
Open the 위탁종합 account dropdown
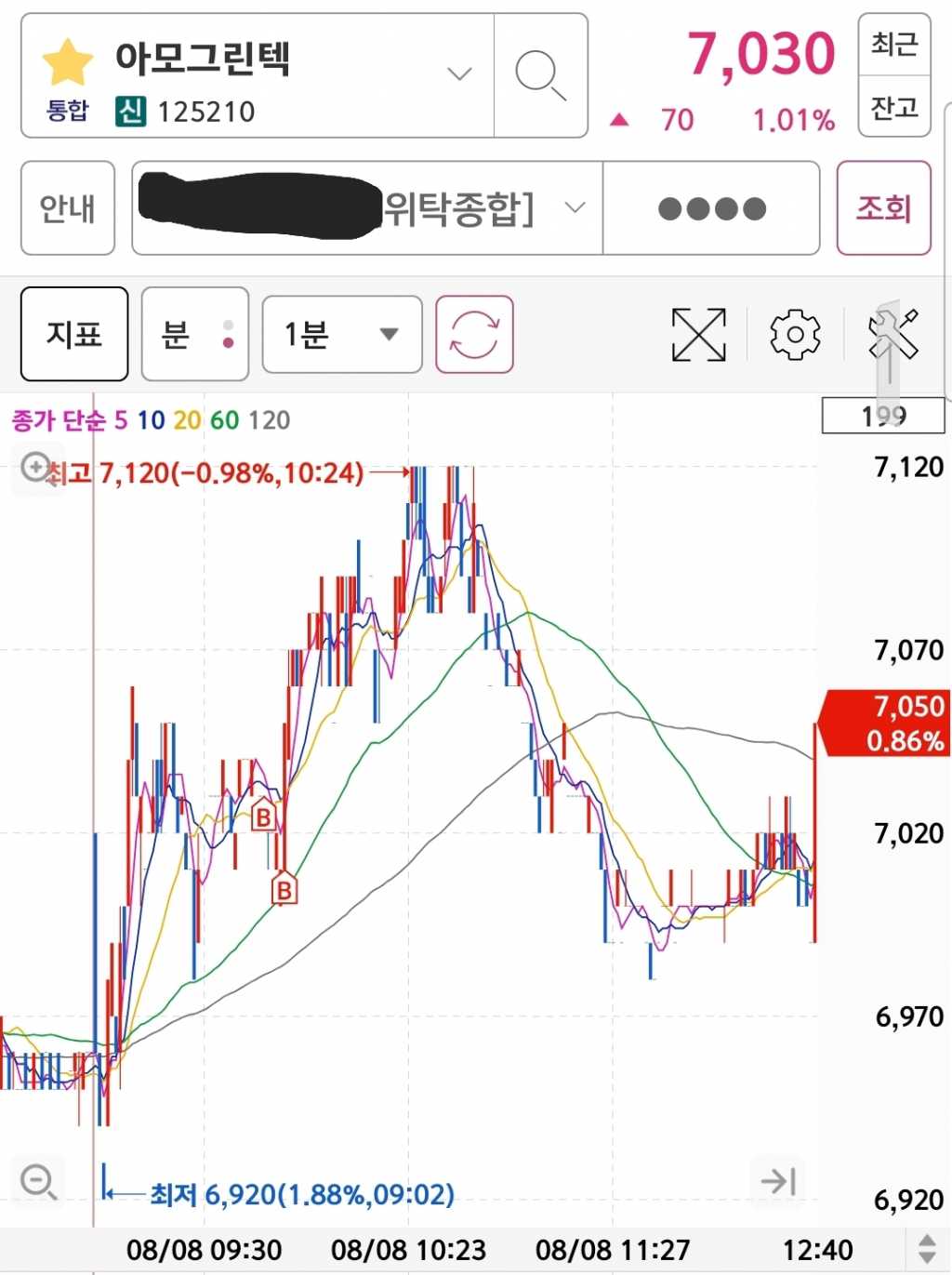575,207
